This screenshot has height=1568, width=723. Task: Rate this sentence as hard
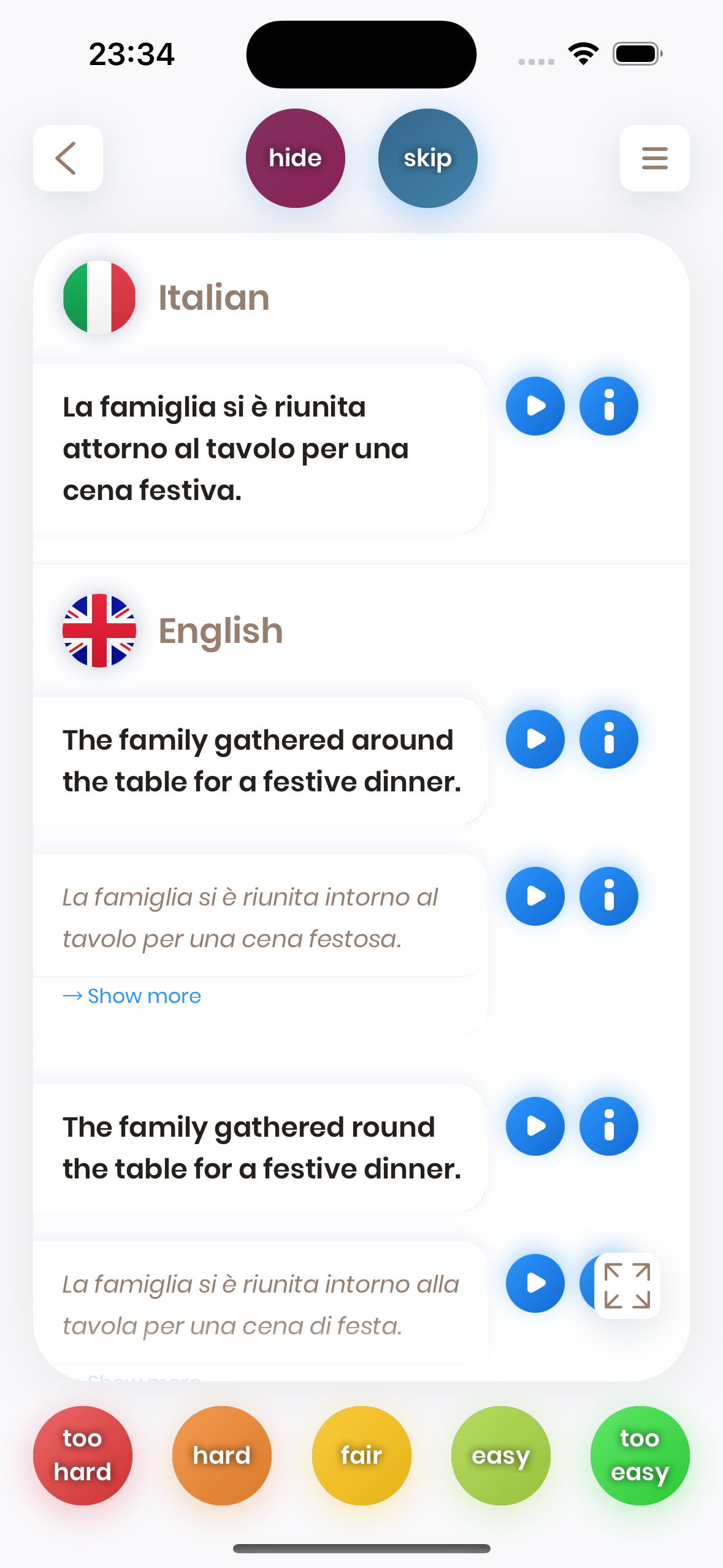coord(222,1455)
